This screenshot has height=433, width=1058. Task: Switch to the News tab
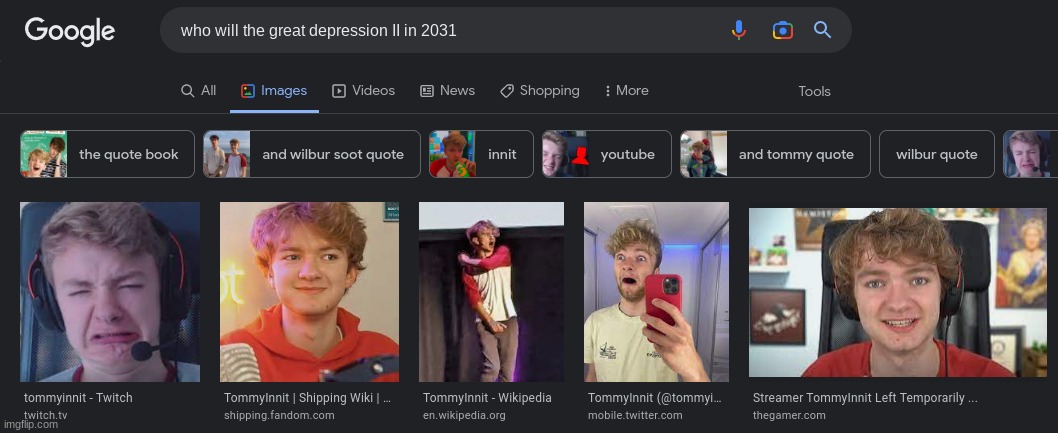447,90
